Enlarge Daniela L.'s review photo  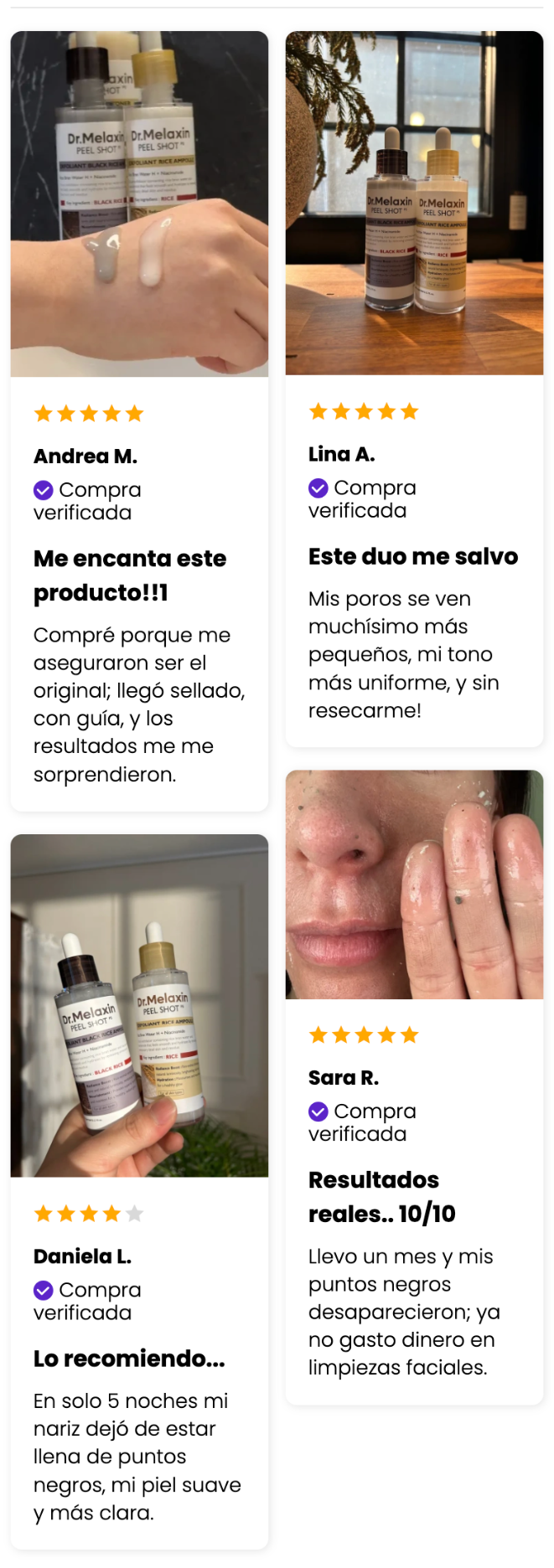139,1005
